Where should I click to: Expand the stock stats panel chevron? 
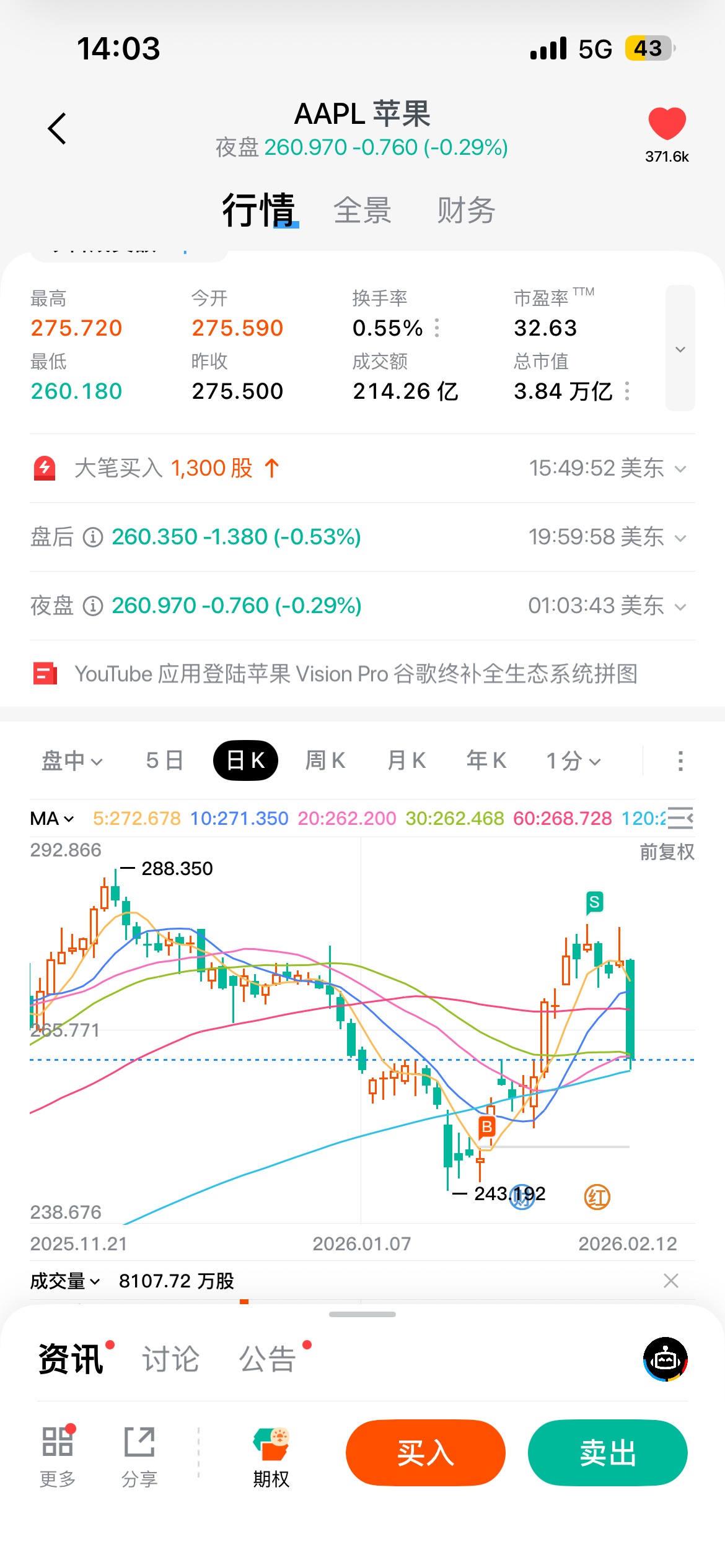coord(680,349)
